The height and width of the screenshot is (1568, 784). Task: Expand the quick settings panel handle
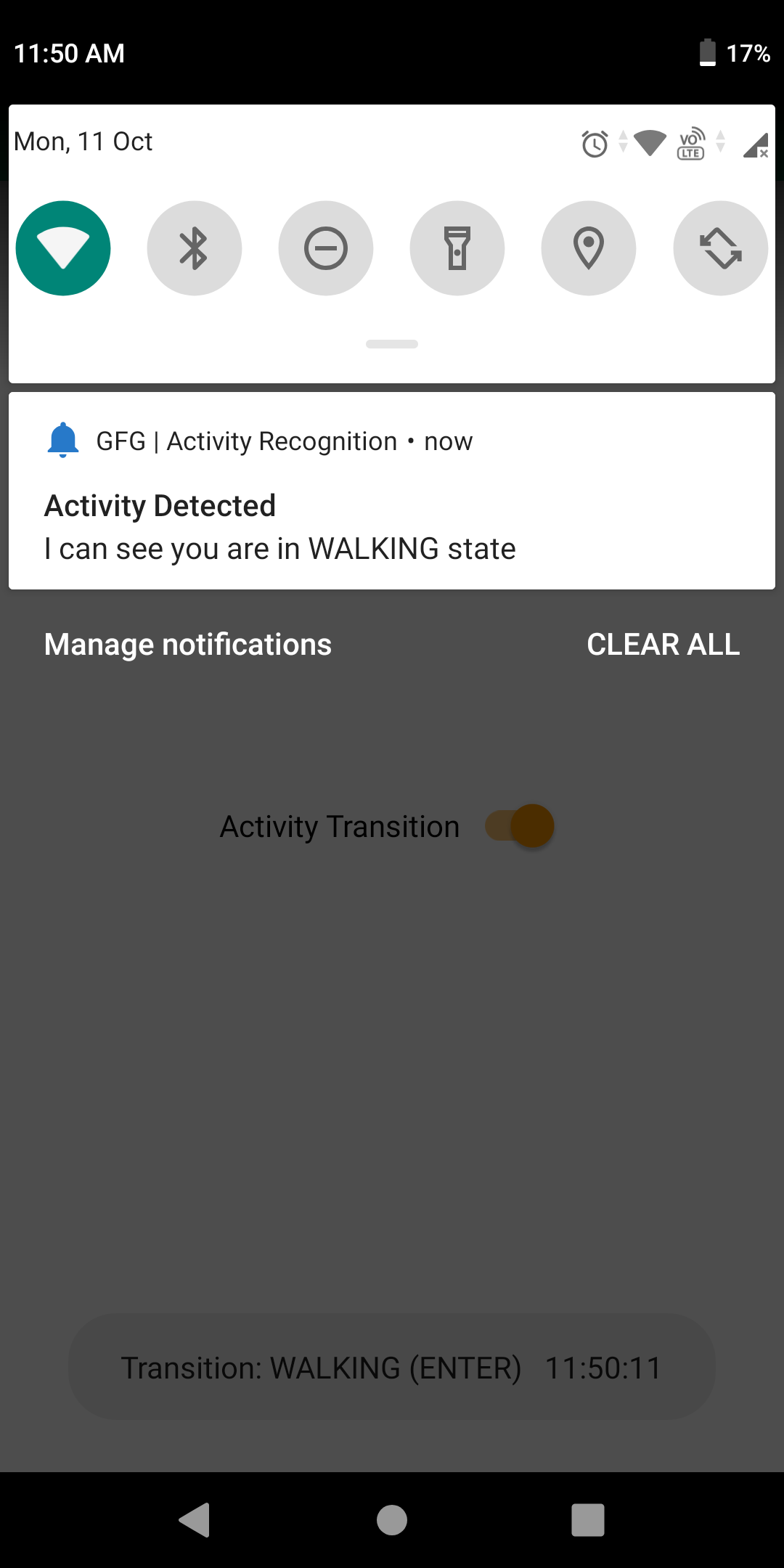[x=392, y=344]
